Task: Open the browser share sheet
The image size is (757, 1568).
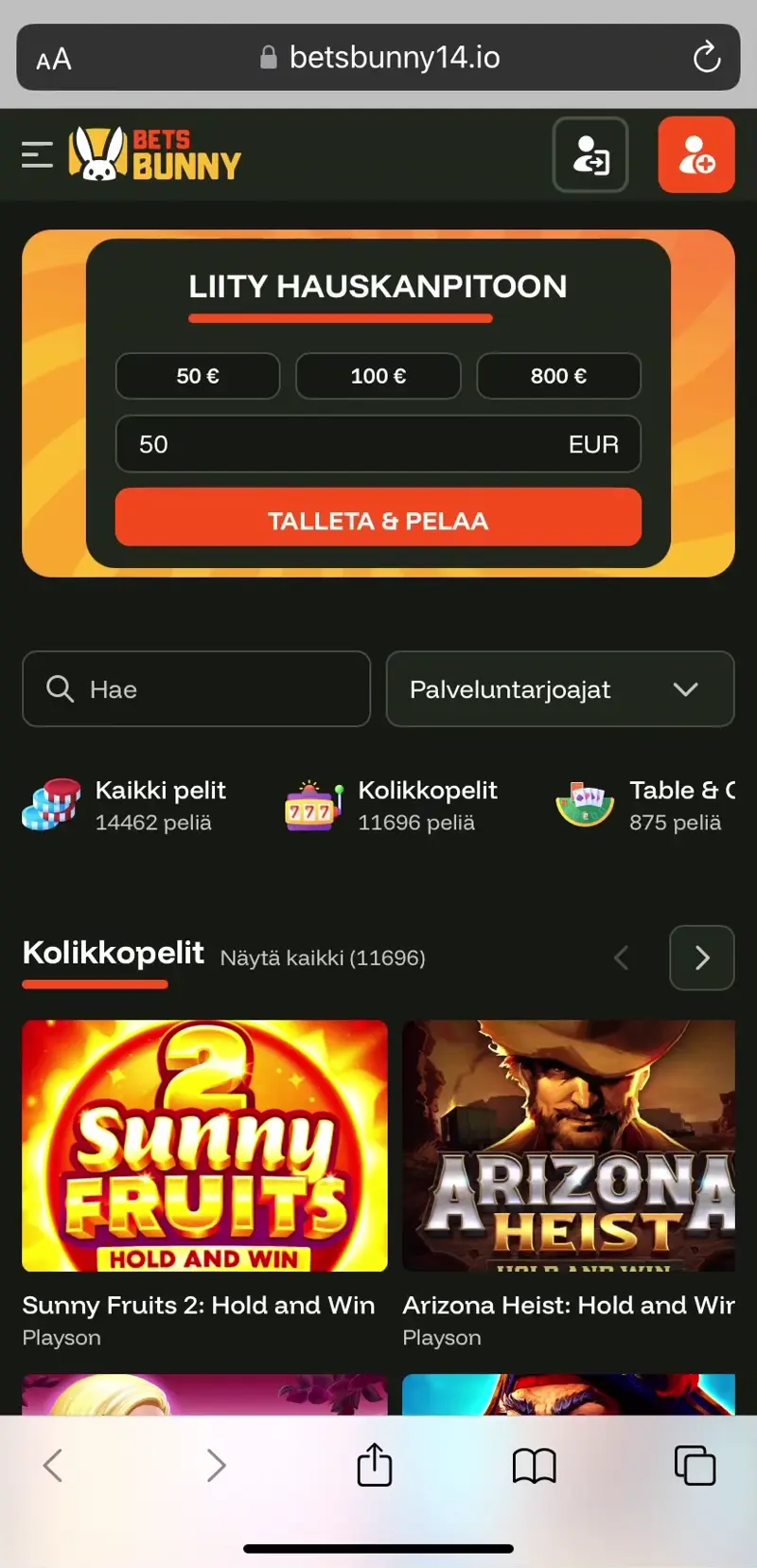Action: pos(375,1465)
